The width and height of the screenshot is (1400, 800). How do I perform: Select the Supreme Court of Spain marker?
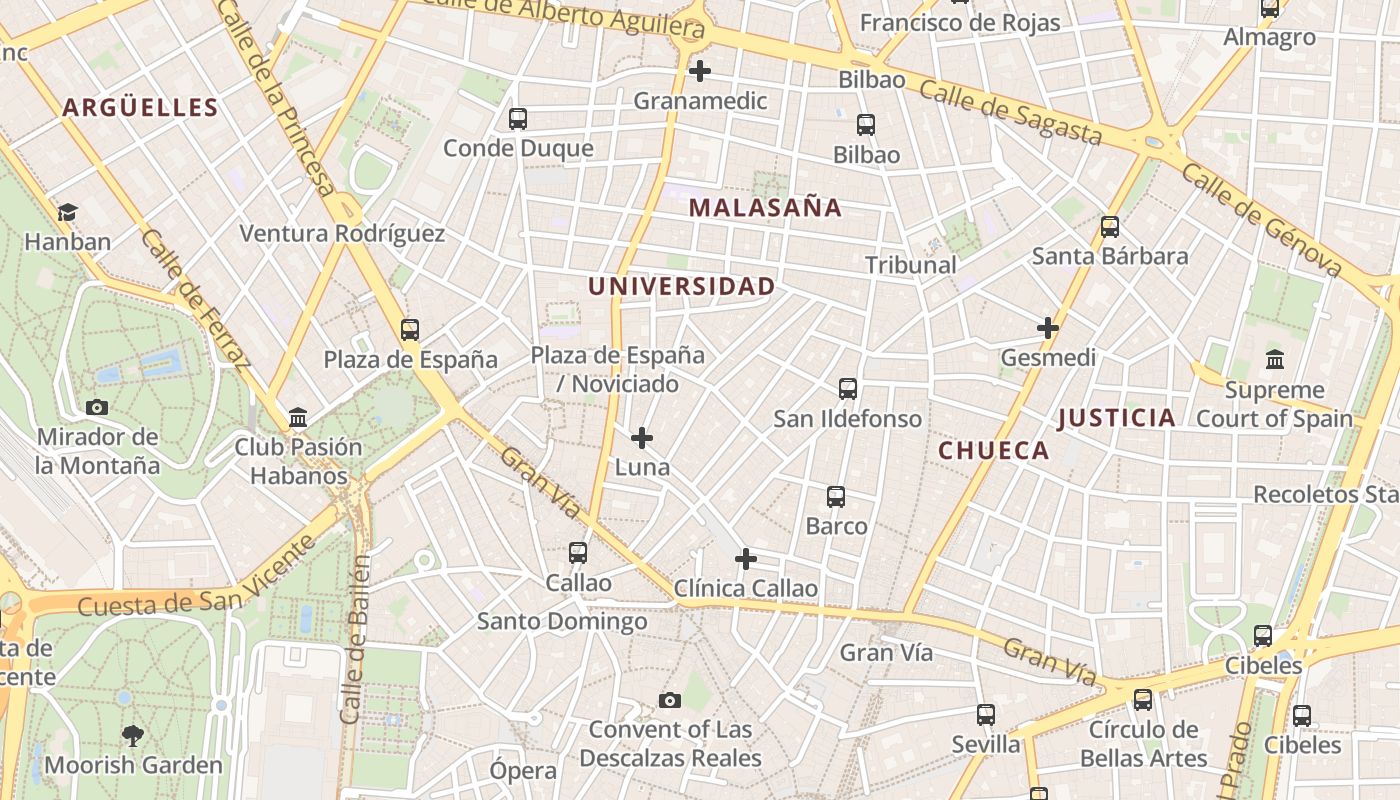(1275, 360)
